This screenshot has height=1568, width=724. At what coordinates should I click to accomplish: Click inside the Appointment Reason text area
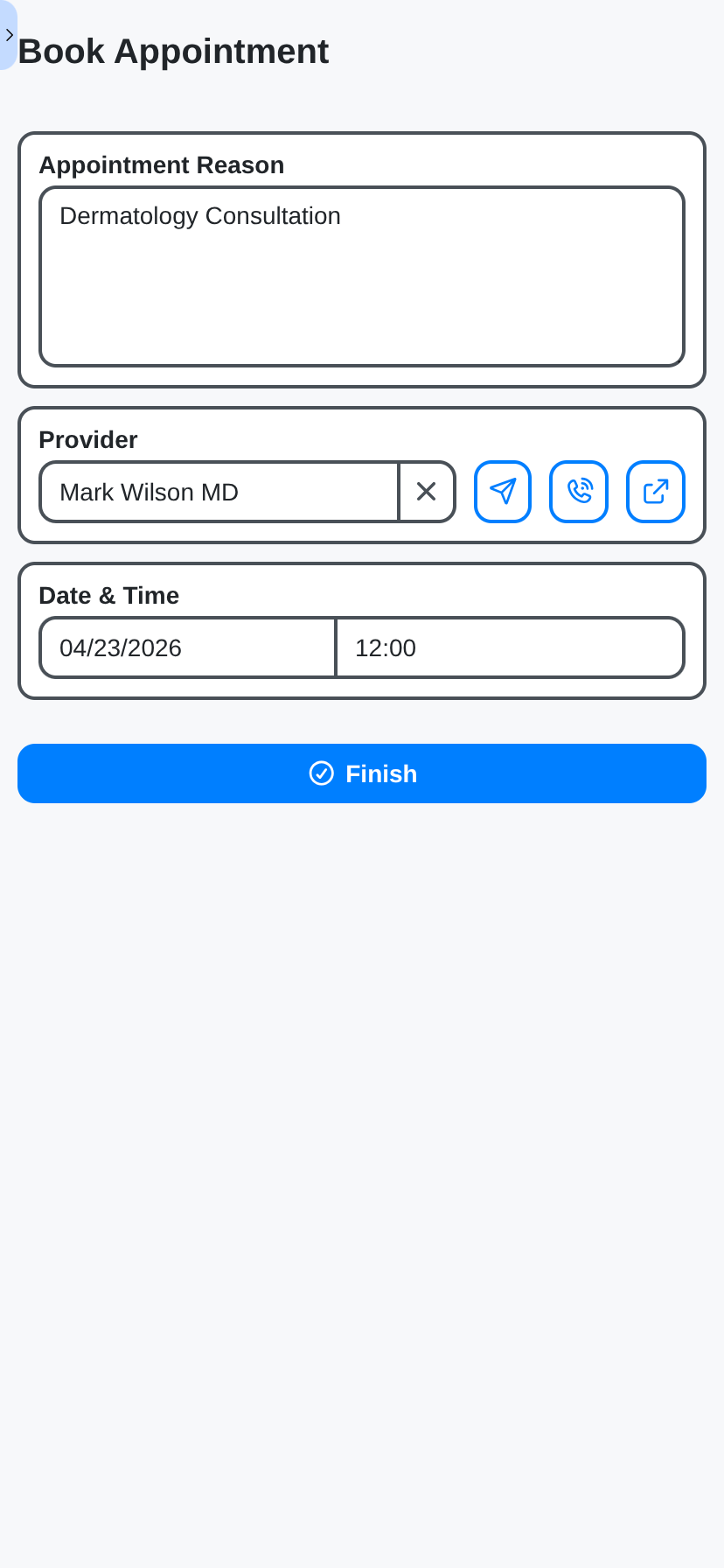[x=362, y=276]
